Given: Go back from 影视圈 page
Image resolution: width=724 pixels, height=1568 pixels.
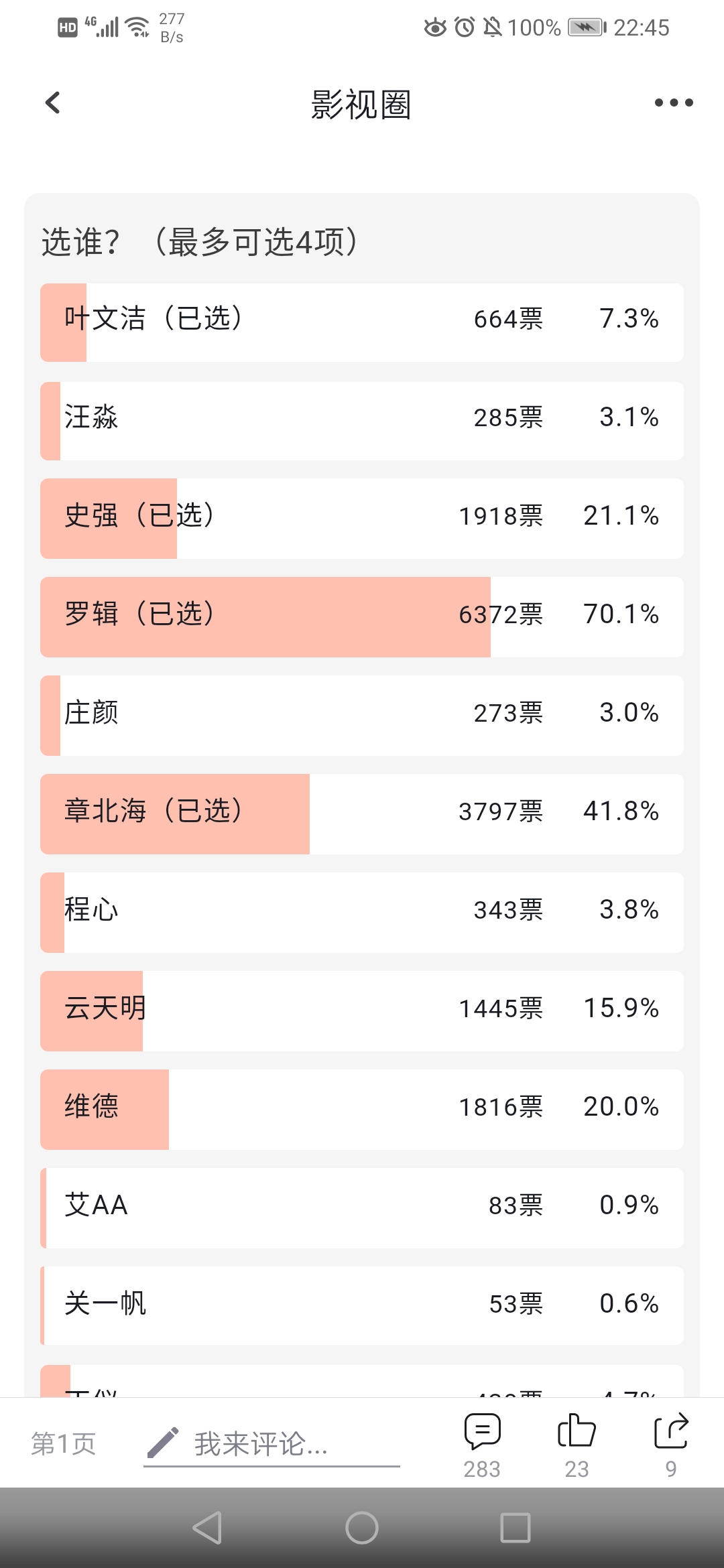Looking at the screenshot, I should (53, 103).
